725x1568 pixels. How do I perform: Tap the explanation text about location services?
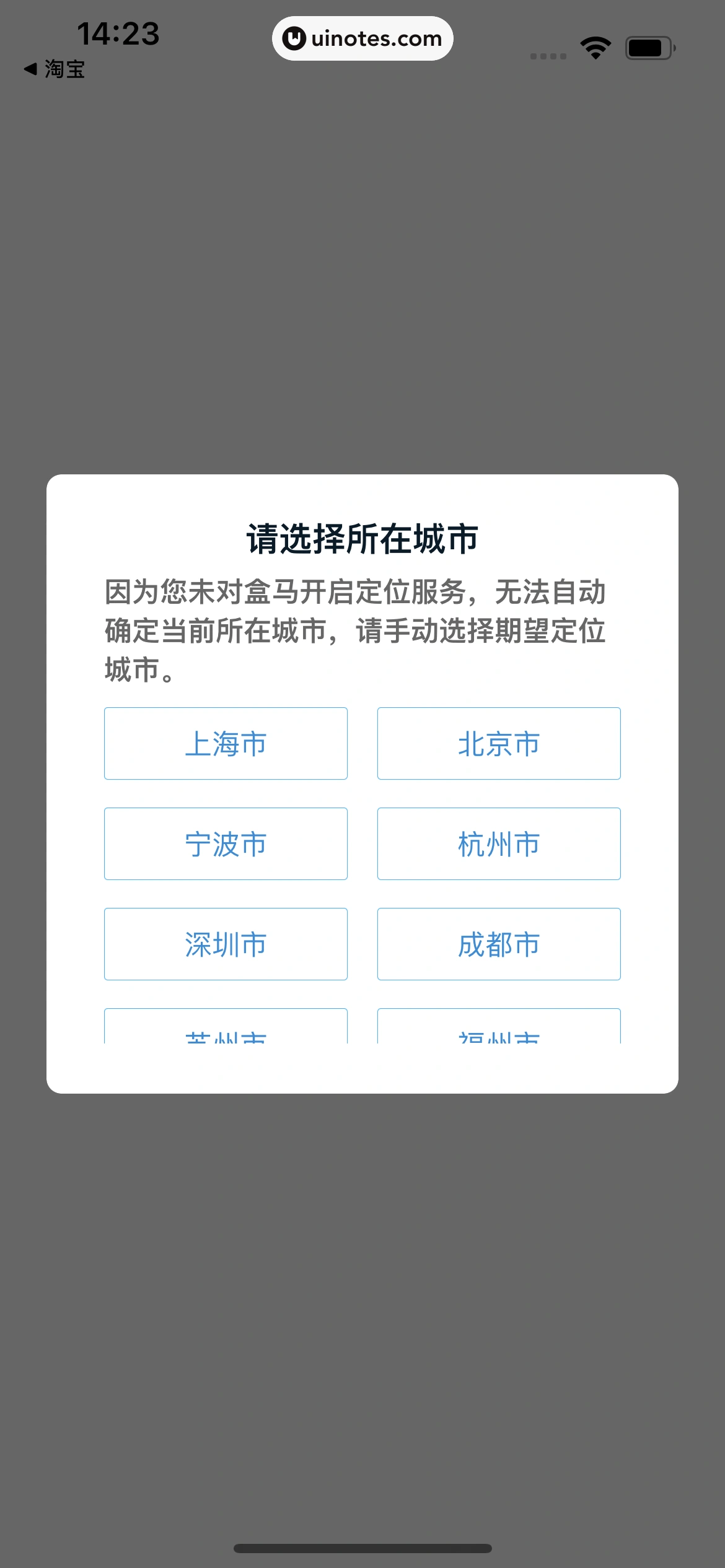tap(357, 630)
